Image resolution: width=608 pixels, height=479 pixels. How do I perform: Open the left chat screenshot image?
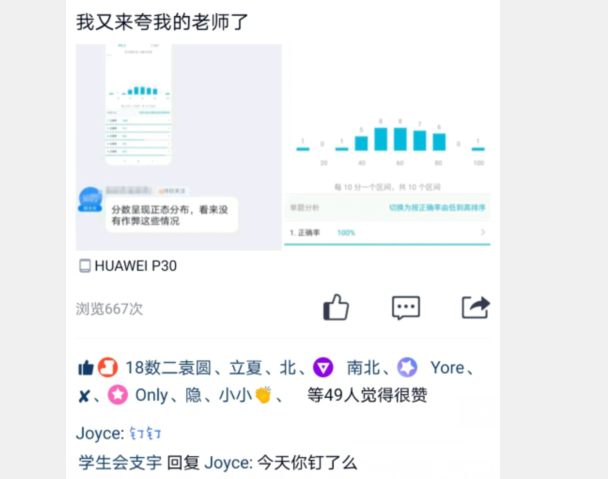(179, 147)
